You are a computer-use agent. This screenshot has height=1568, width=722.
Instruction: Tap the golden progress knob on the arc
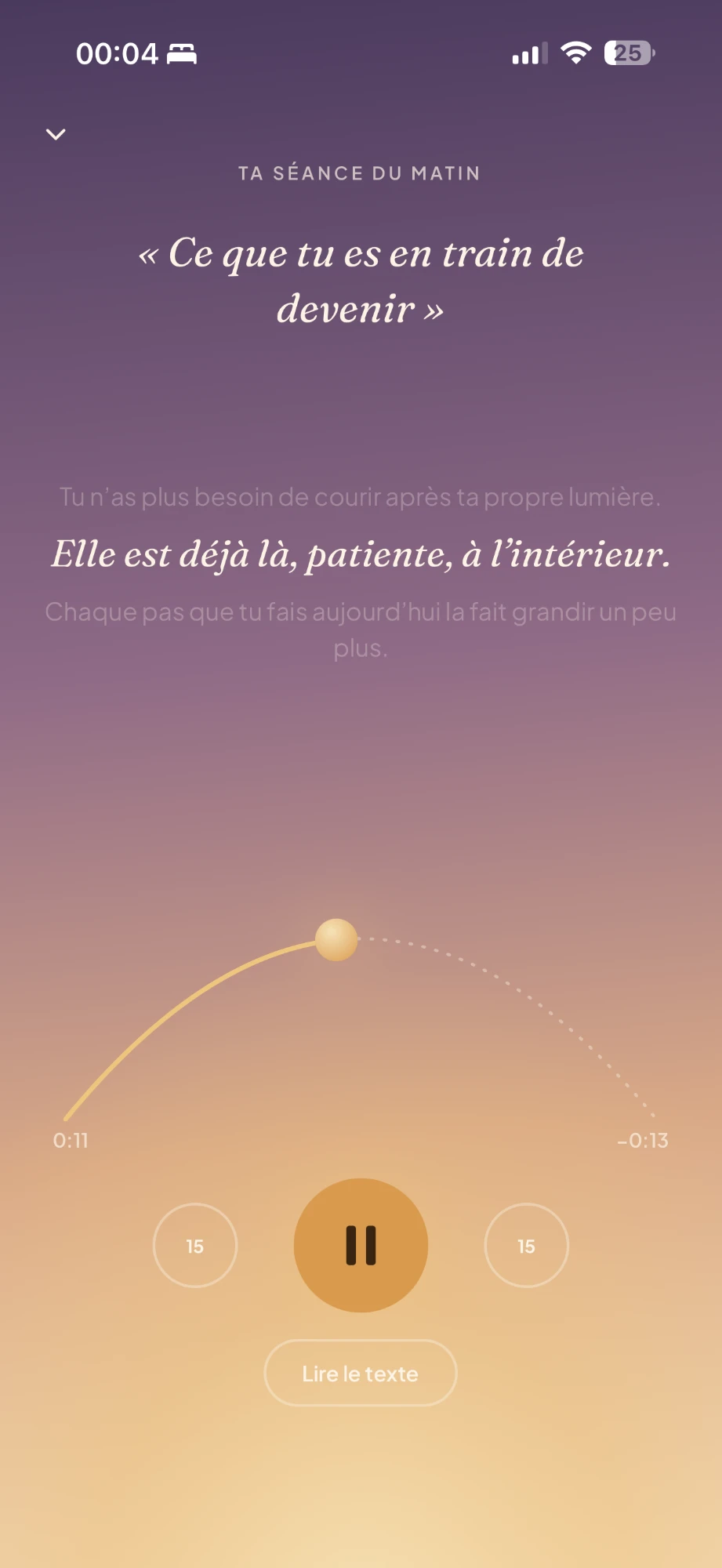pyautogui.click(x=336, y=939)
